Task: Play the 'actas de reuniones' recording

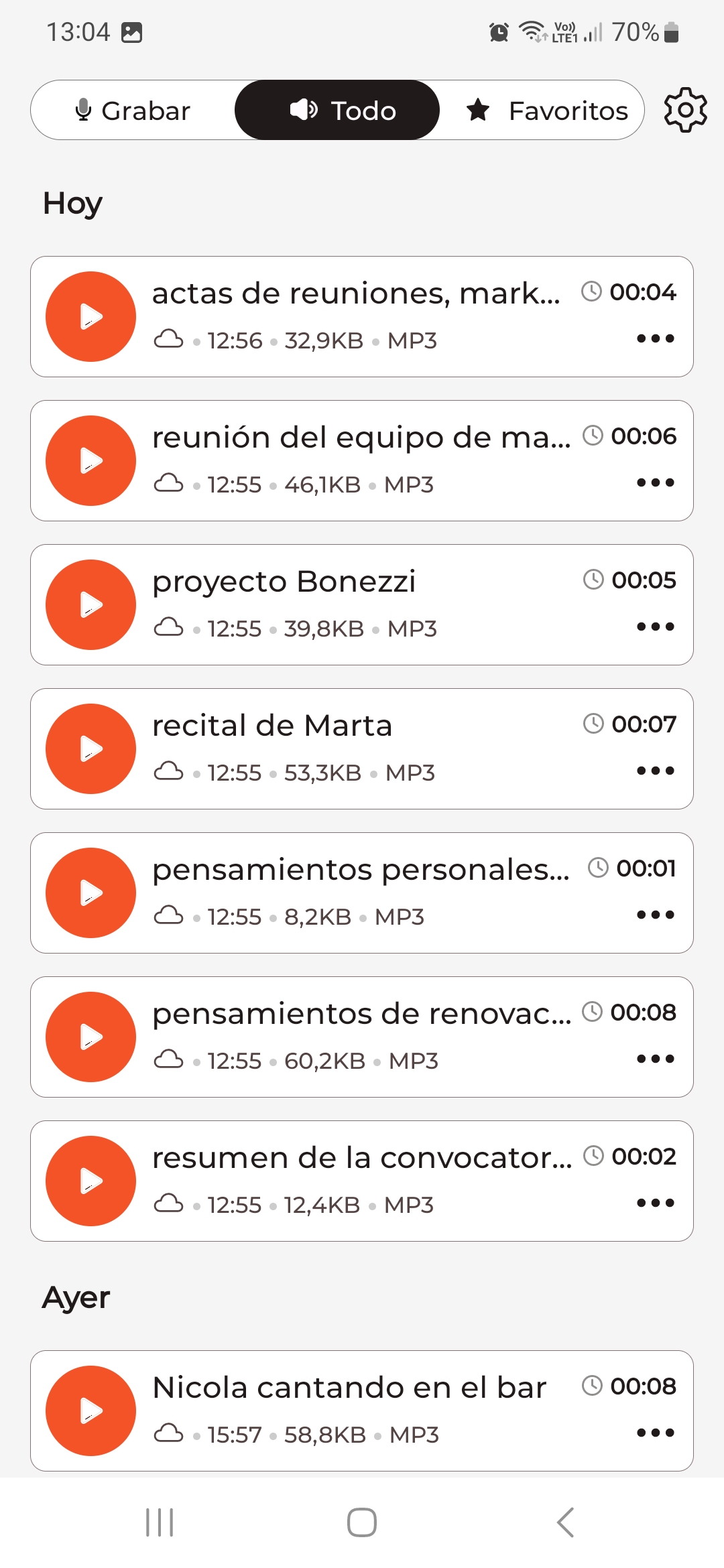Action: tap(91, 316)
